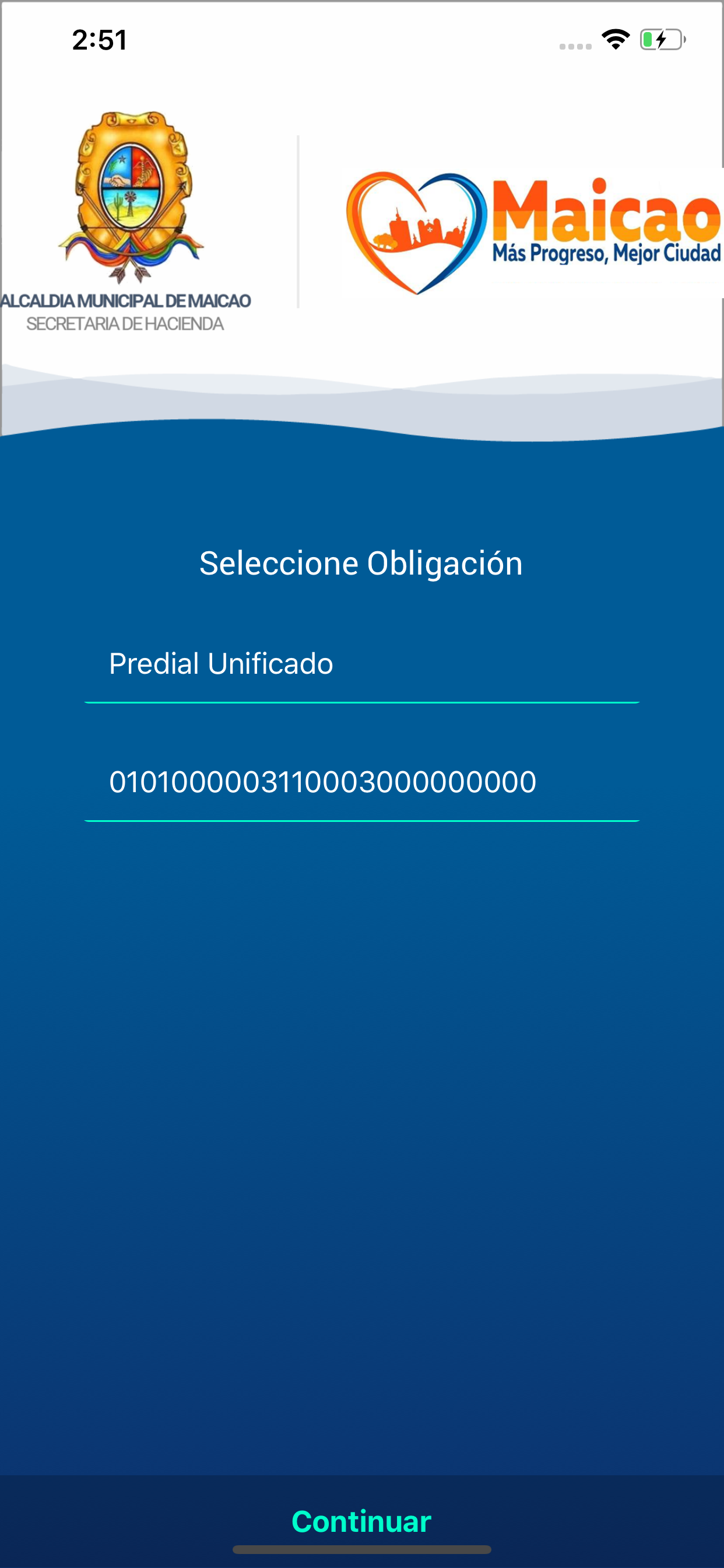Tap the Wi-Fi indicator in the status bar

tap(616, 38)
